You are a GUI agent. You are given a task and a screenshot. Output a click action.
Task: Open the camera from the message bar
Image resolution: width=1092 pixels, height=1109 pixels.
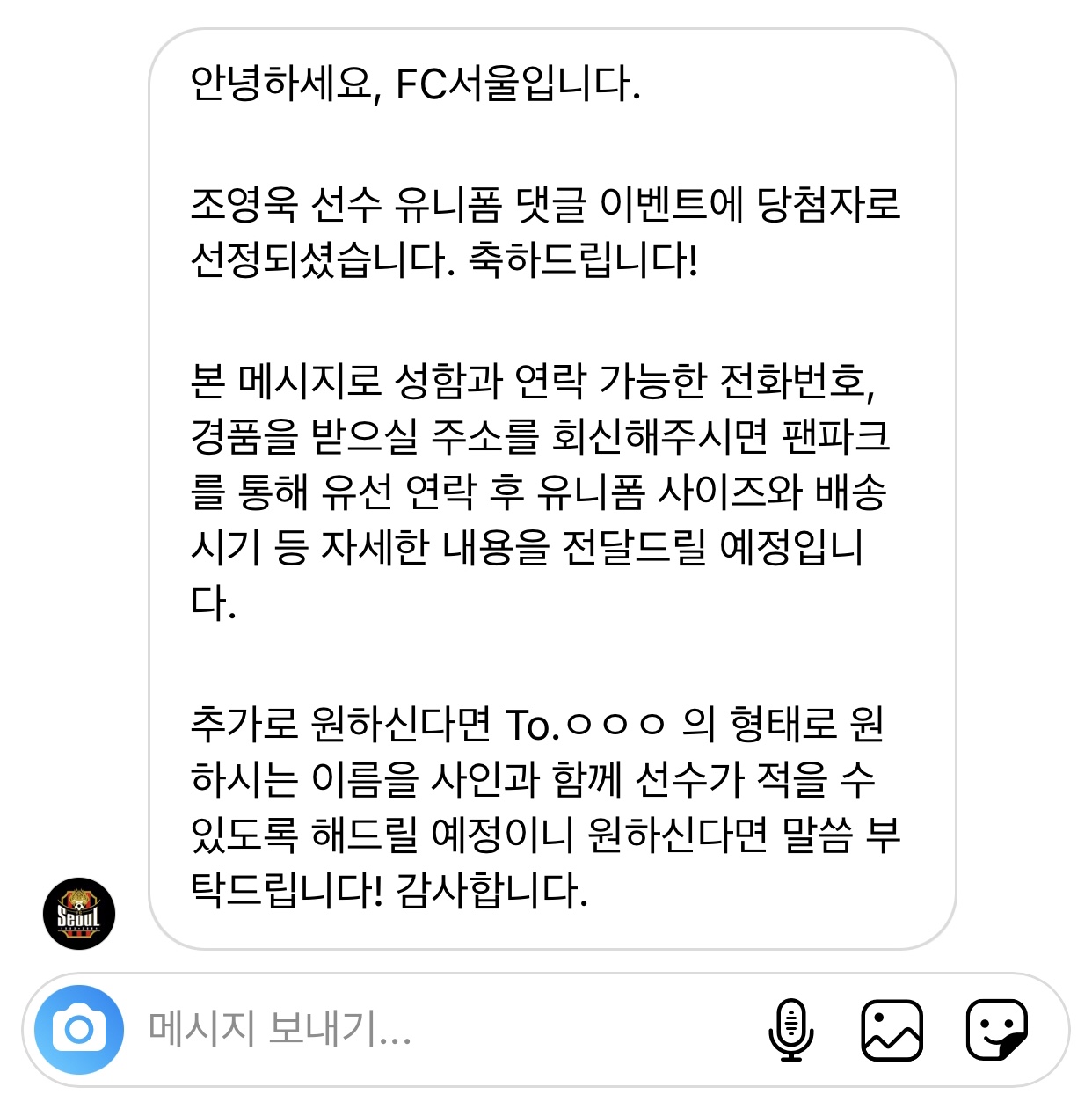(79, 1029)
